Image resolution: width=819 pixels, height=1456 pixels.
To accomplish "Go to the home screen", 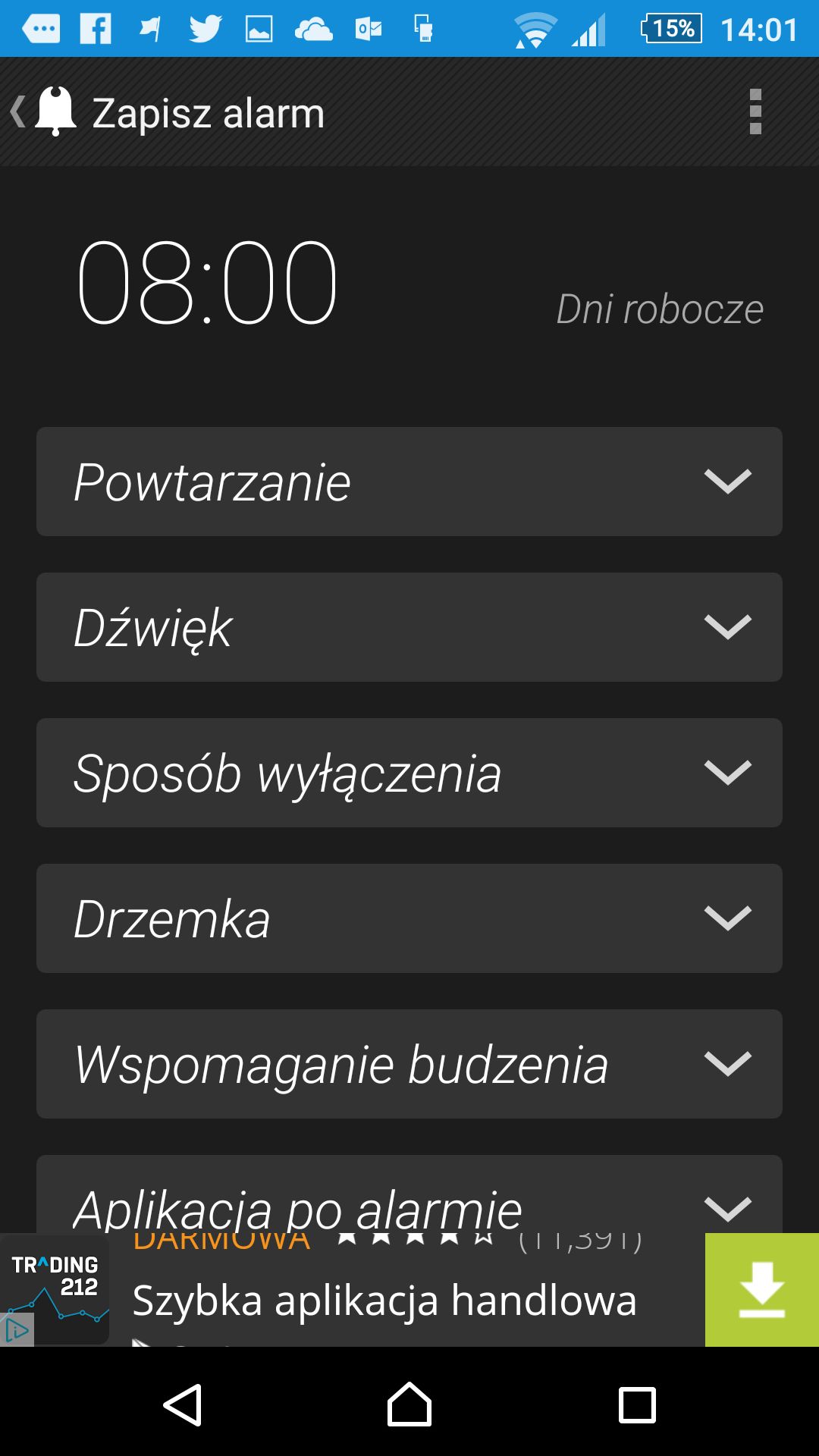I will point(409,1404).
